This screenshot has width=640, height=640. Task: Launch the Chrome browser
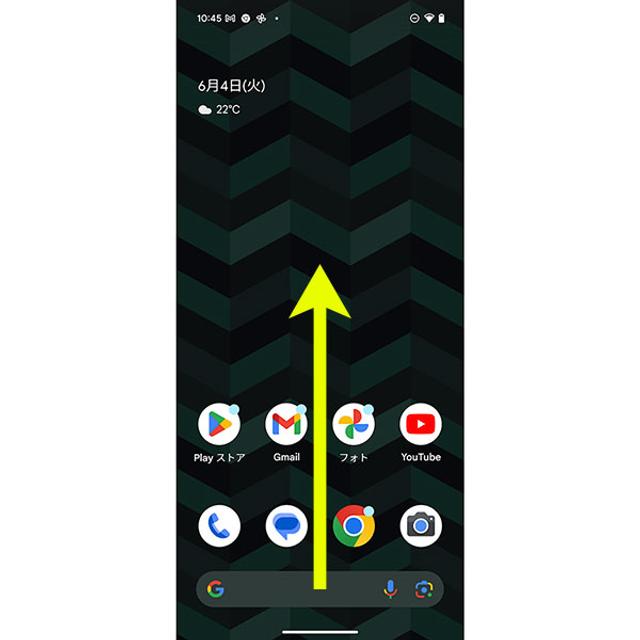[x=353, y=526]
